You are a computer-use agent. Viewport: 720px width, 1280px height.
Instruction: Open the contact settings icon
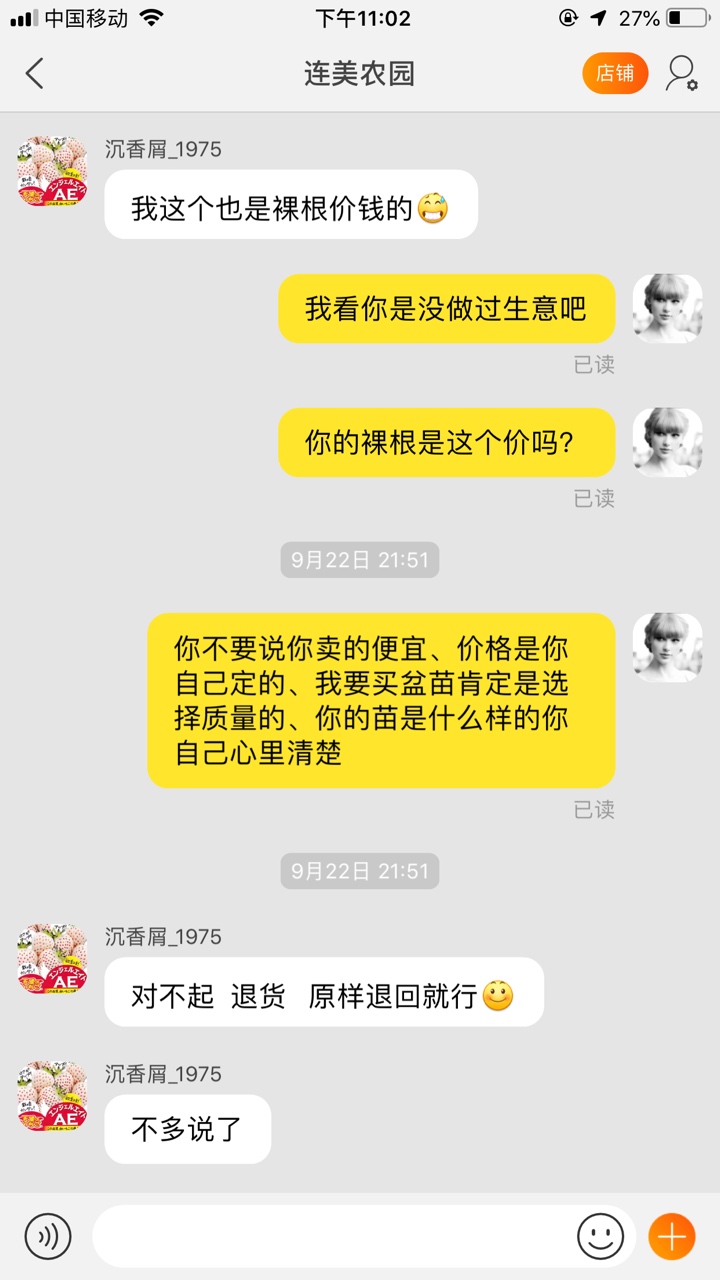tap(682, 74)
